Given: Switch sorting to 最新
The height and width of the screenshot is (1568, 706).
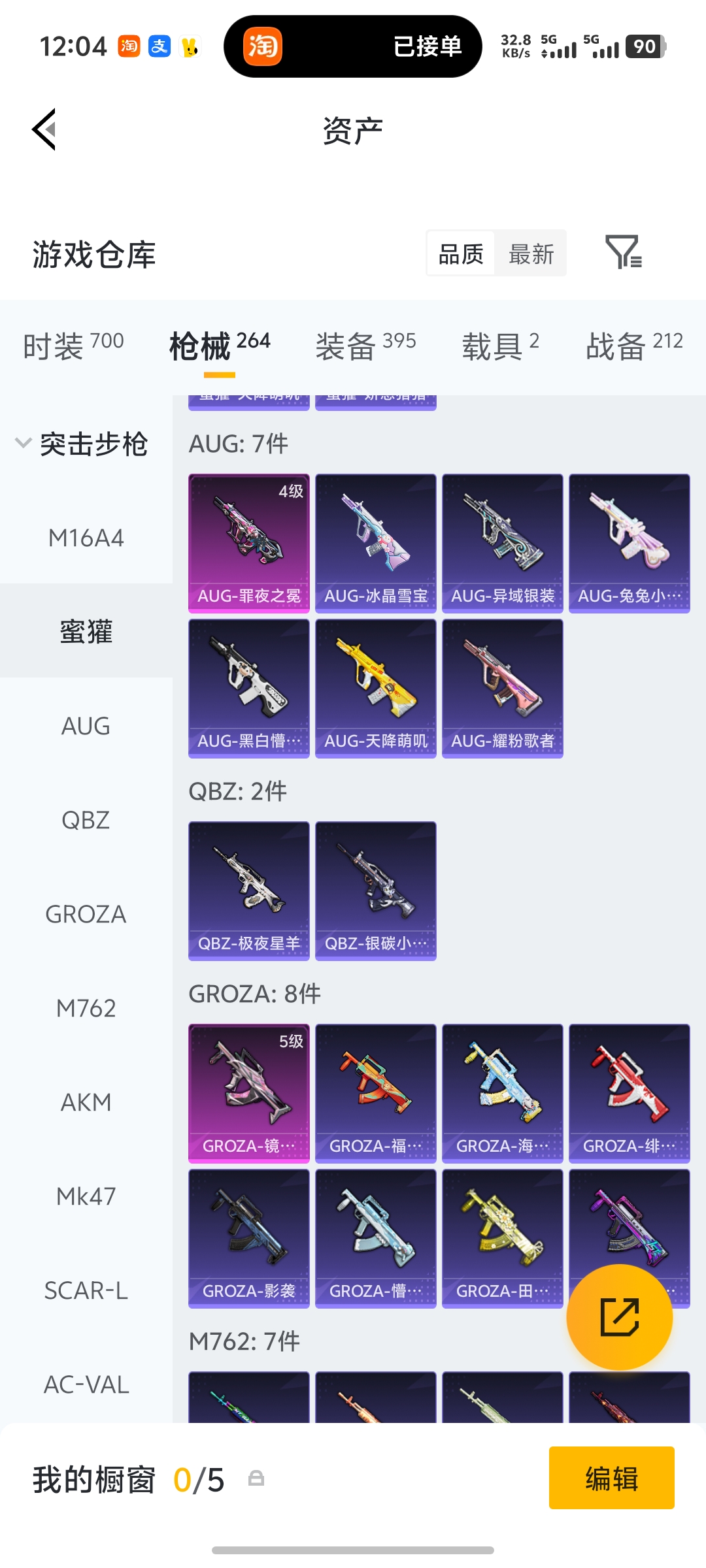Looking at the screenshot, I should pos(531,253).
